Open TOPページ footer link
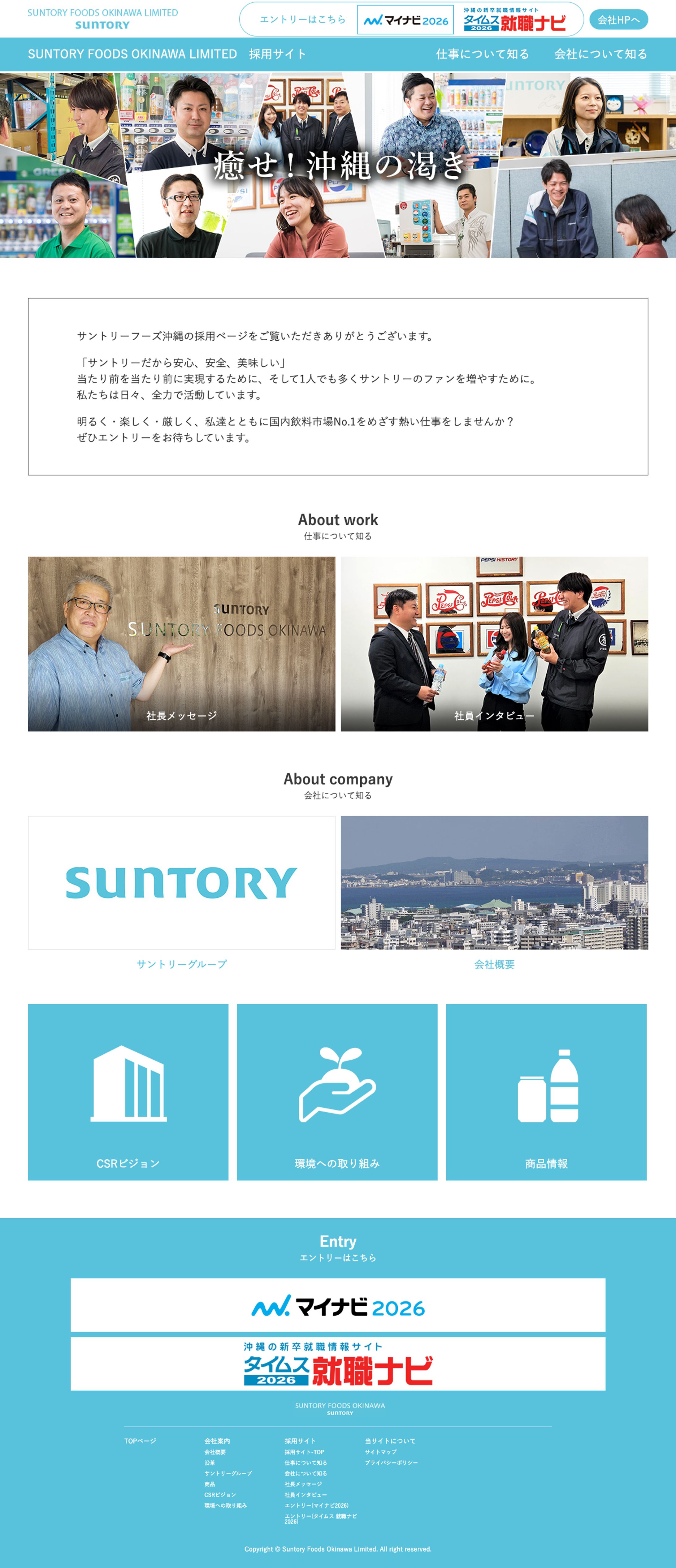Viewport: 676px width, 1568px height. pos(140,1441)
